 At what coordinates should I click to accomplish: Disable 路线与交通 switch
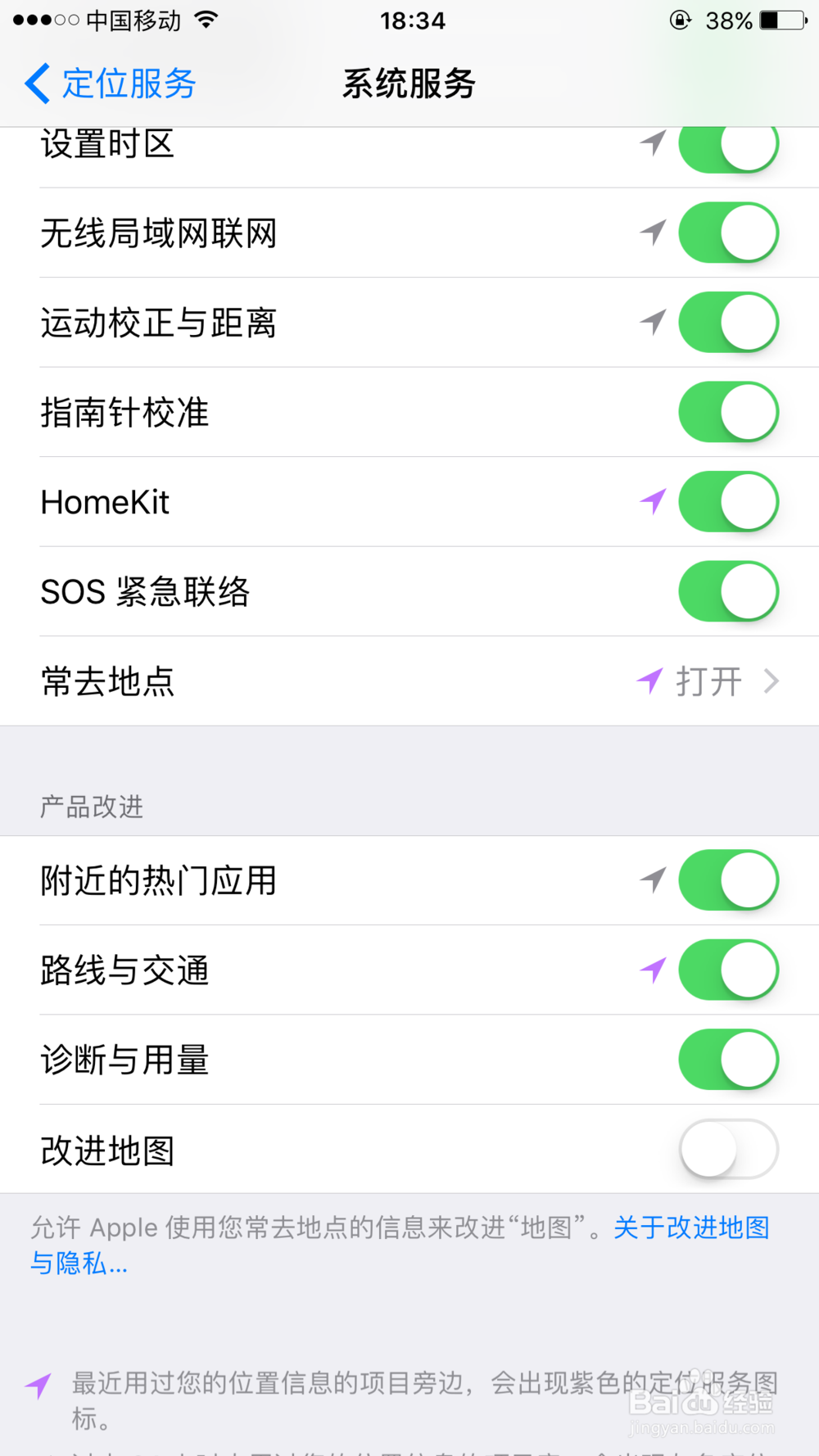tap(728, 970)
